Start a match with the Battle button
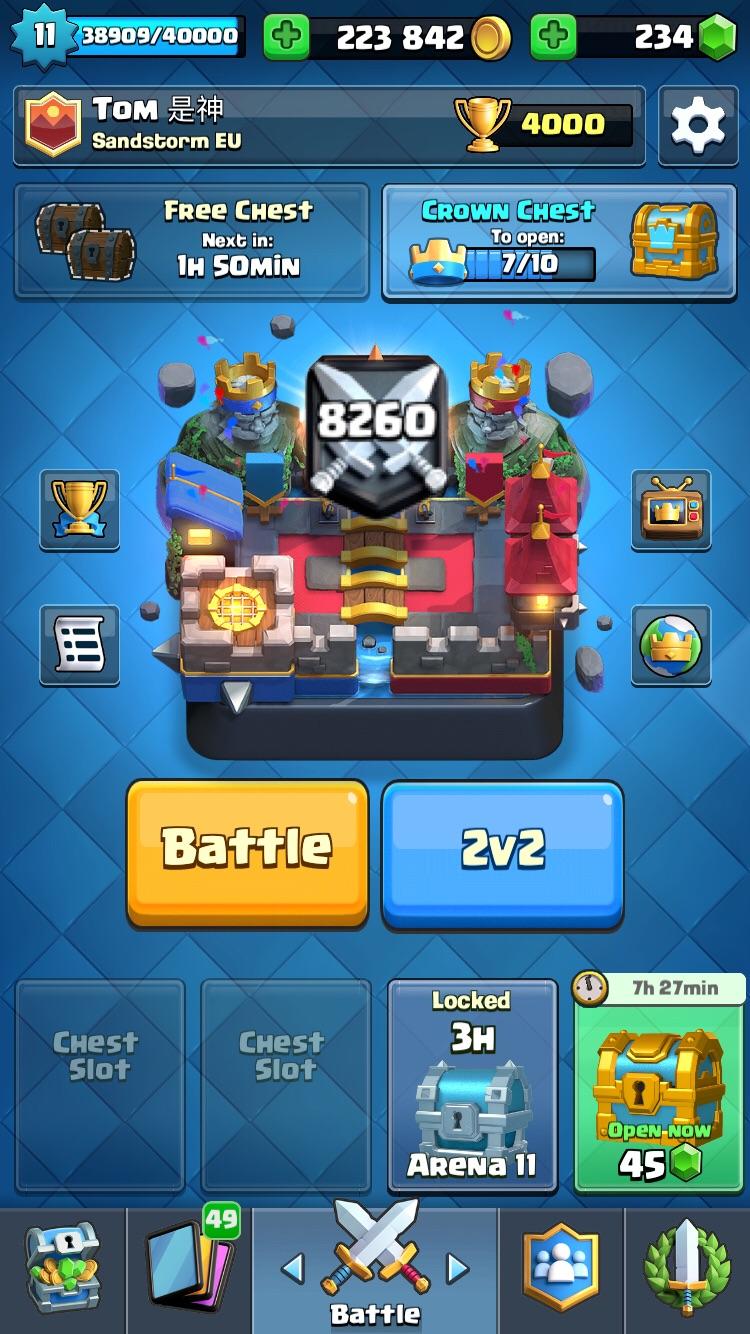750x1334 pixels. [247, 850]
